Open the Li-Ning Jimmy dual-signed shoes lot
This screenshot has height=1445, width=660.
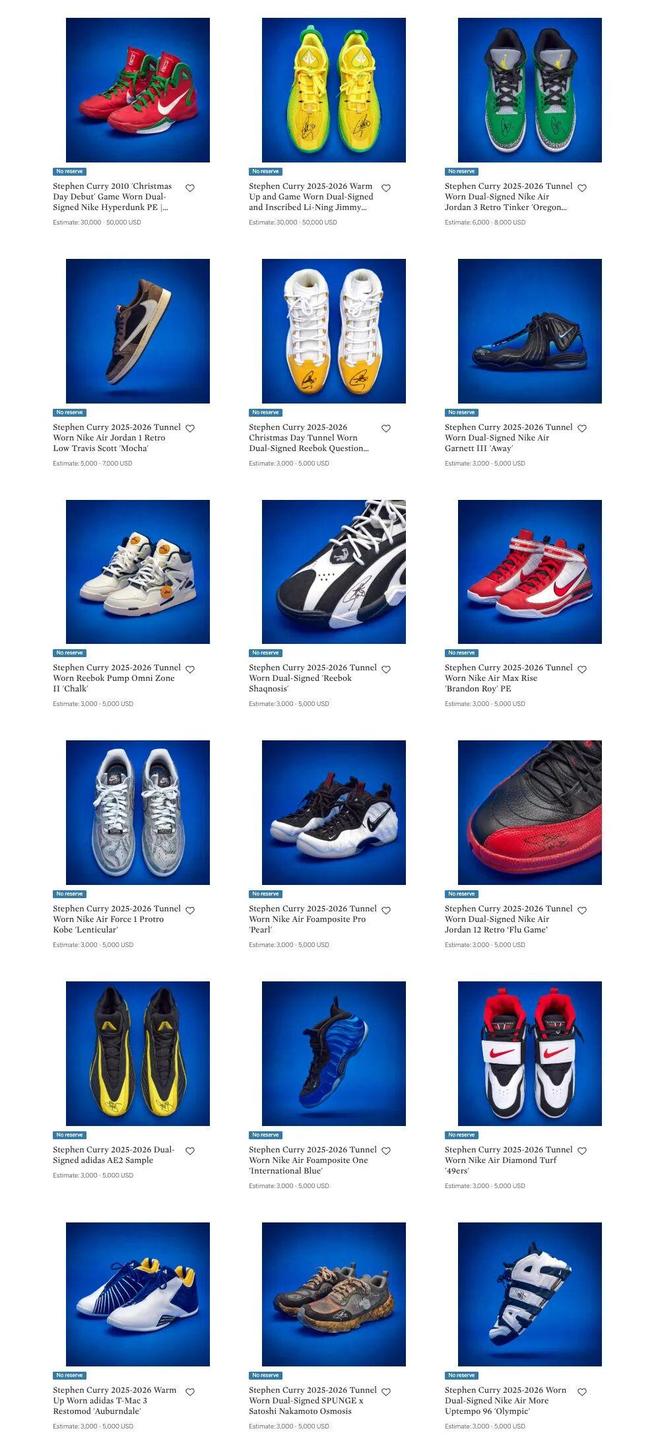coord(333,90)
